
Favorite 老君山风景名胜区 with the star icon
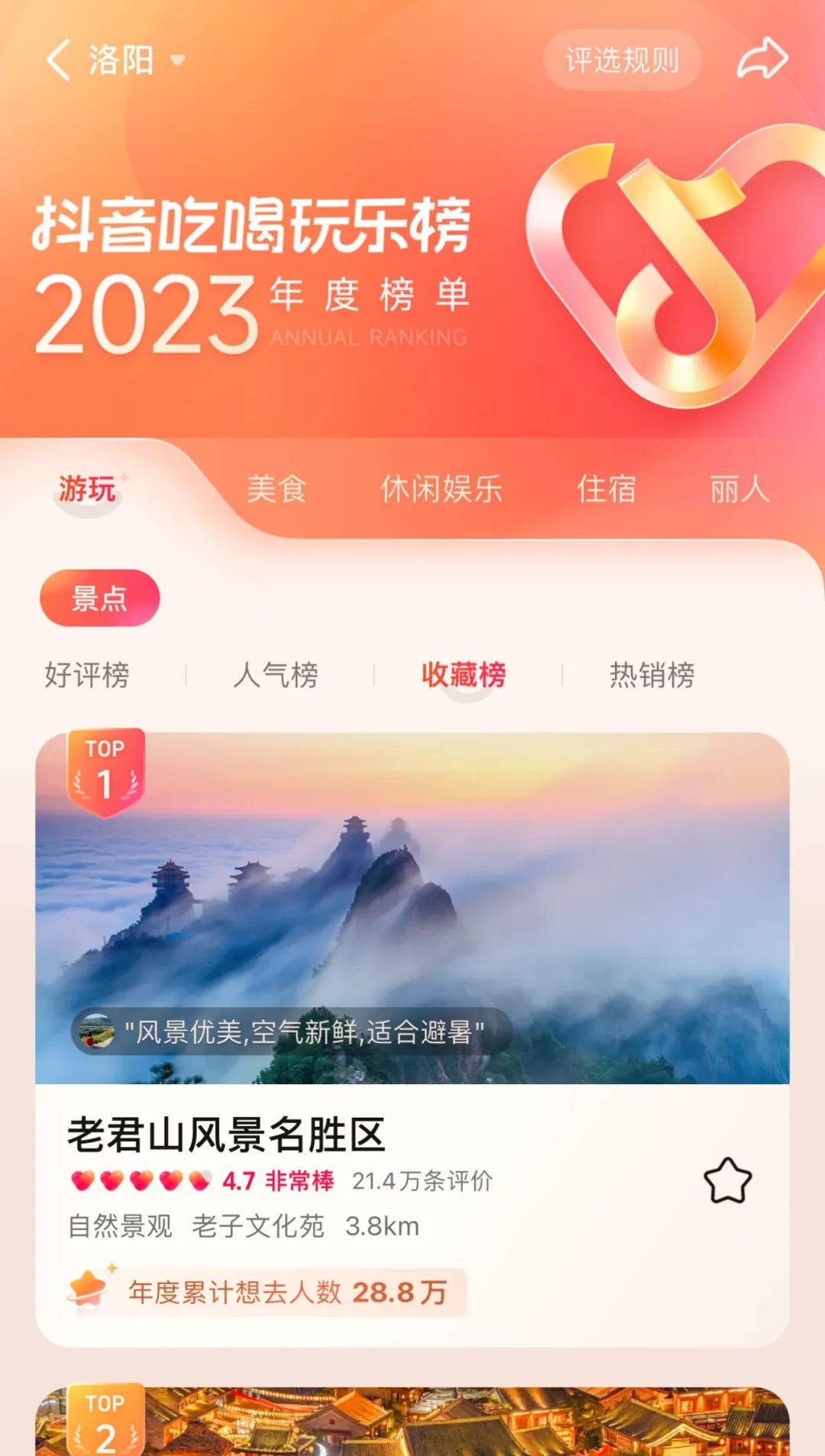coord(727,1181)
